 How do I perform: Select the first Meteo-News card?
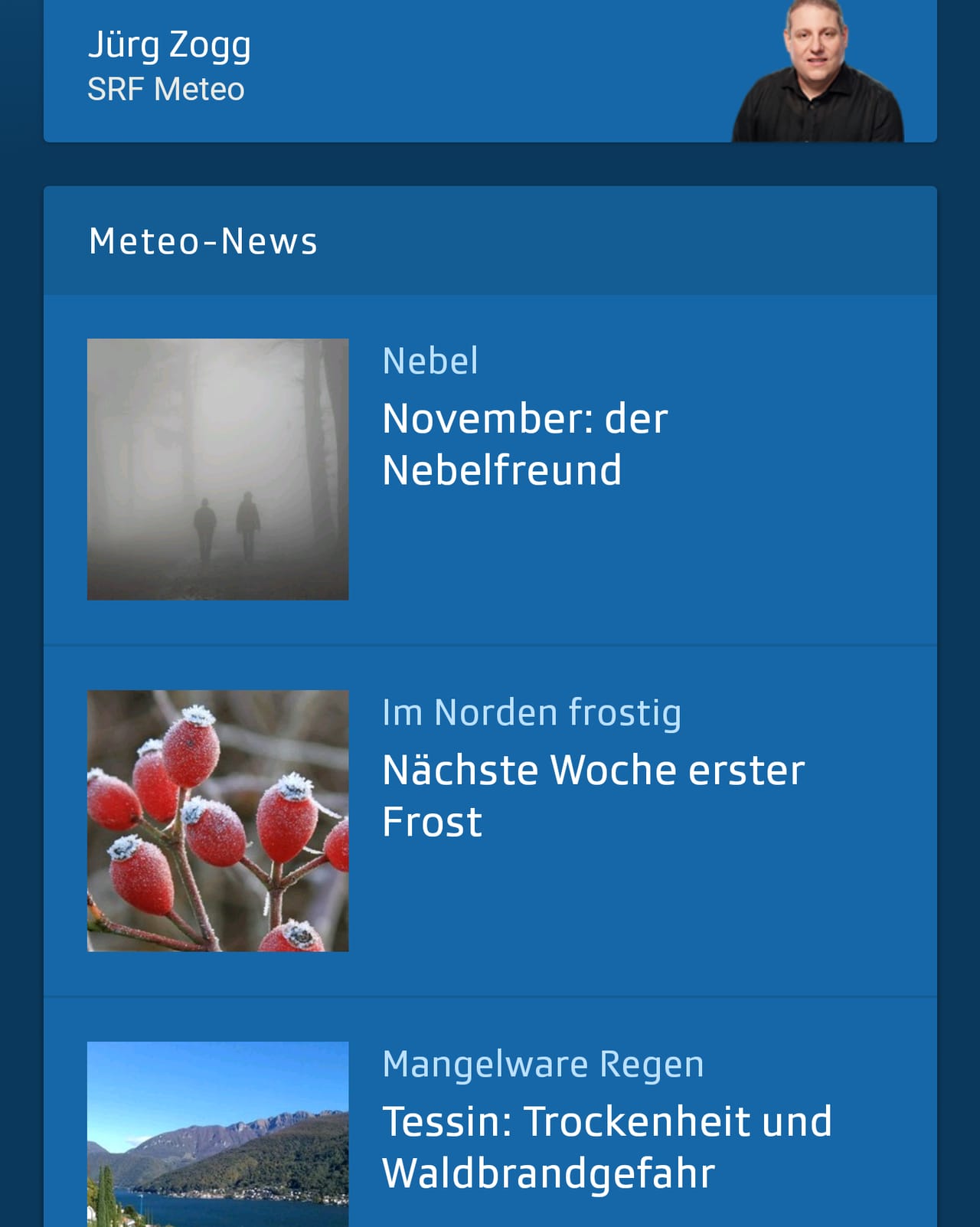tap(490, 468)
